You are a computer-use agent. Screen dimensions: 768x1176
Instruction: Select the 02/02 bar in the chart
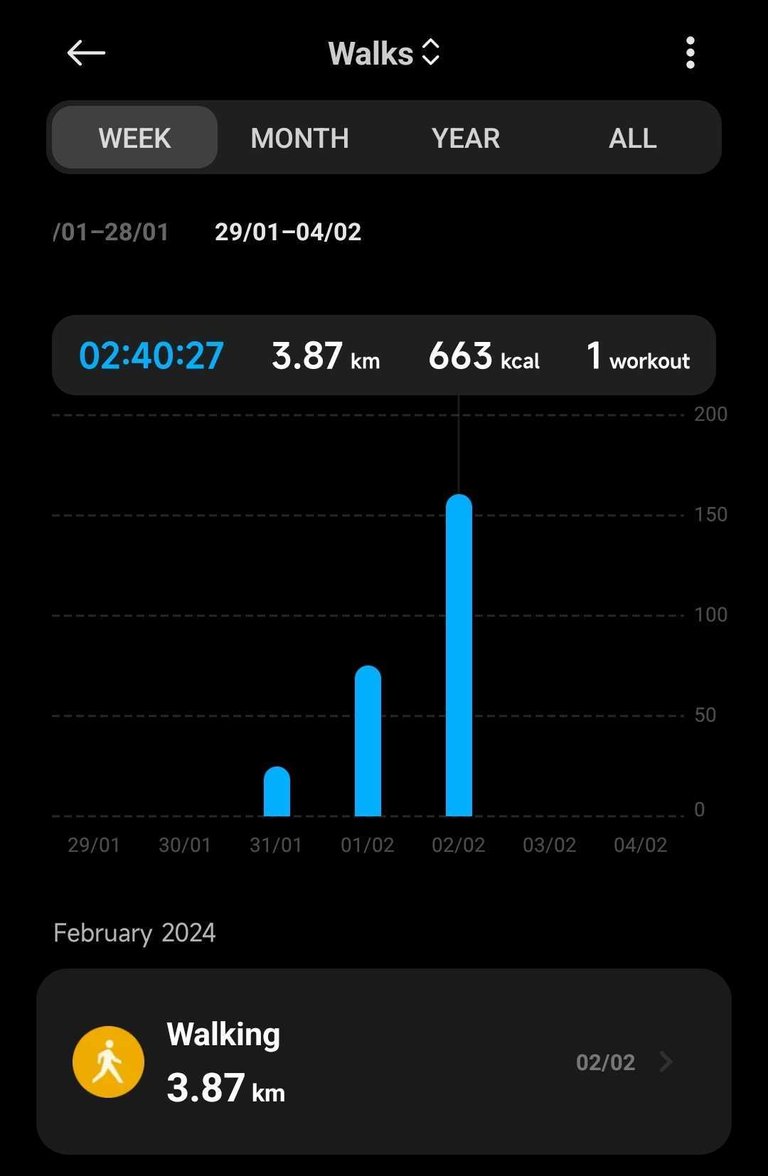tap(459, 656)
